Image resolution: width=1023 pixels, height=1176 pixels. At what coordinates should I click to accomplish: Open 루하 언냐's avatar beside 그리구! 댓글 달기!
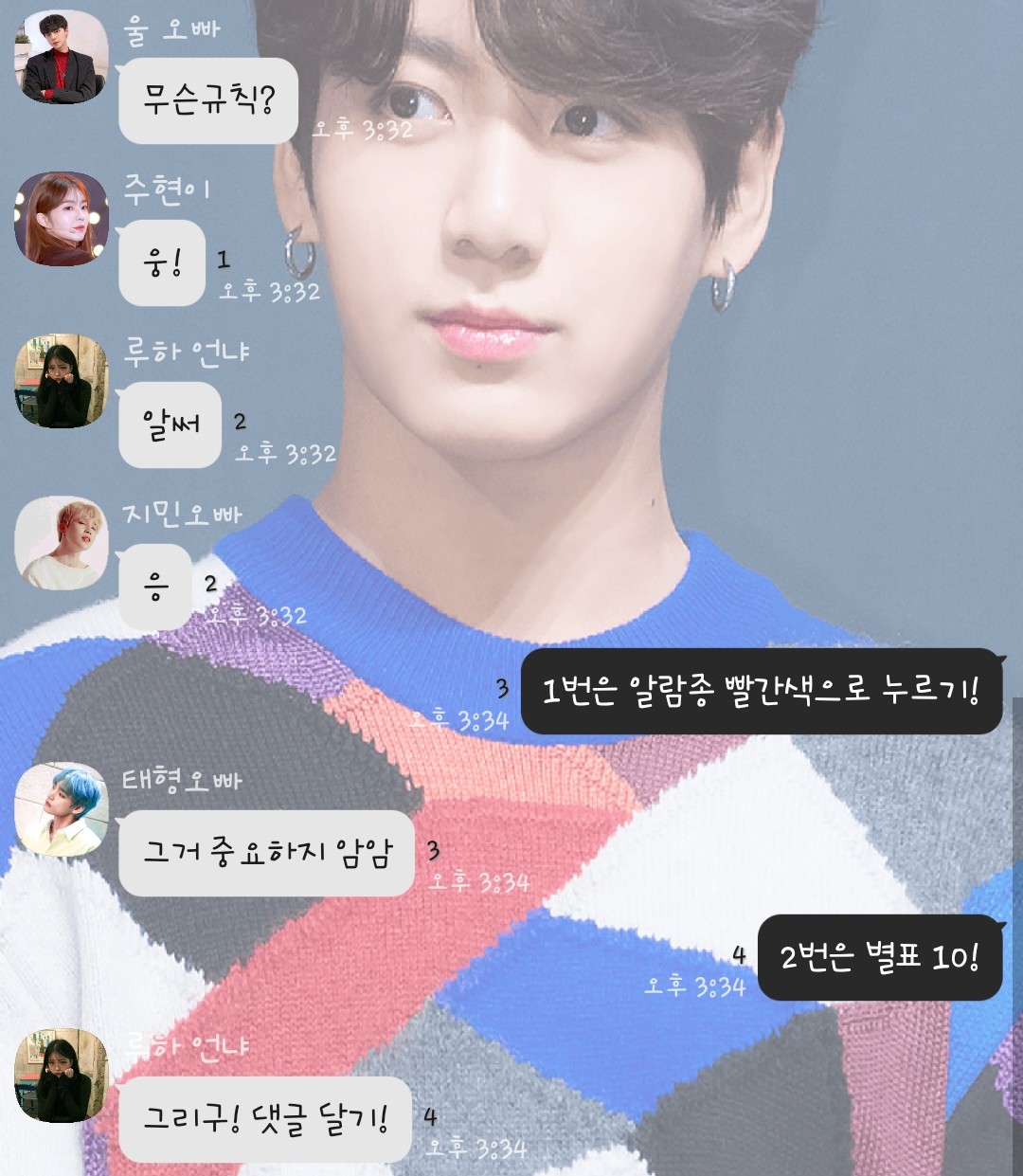[x=62, y=1076]
